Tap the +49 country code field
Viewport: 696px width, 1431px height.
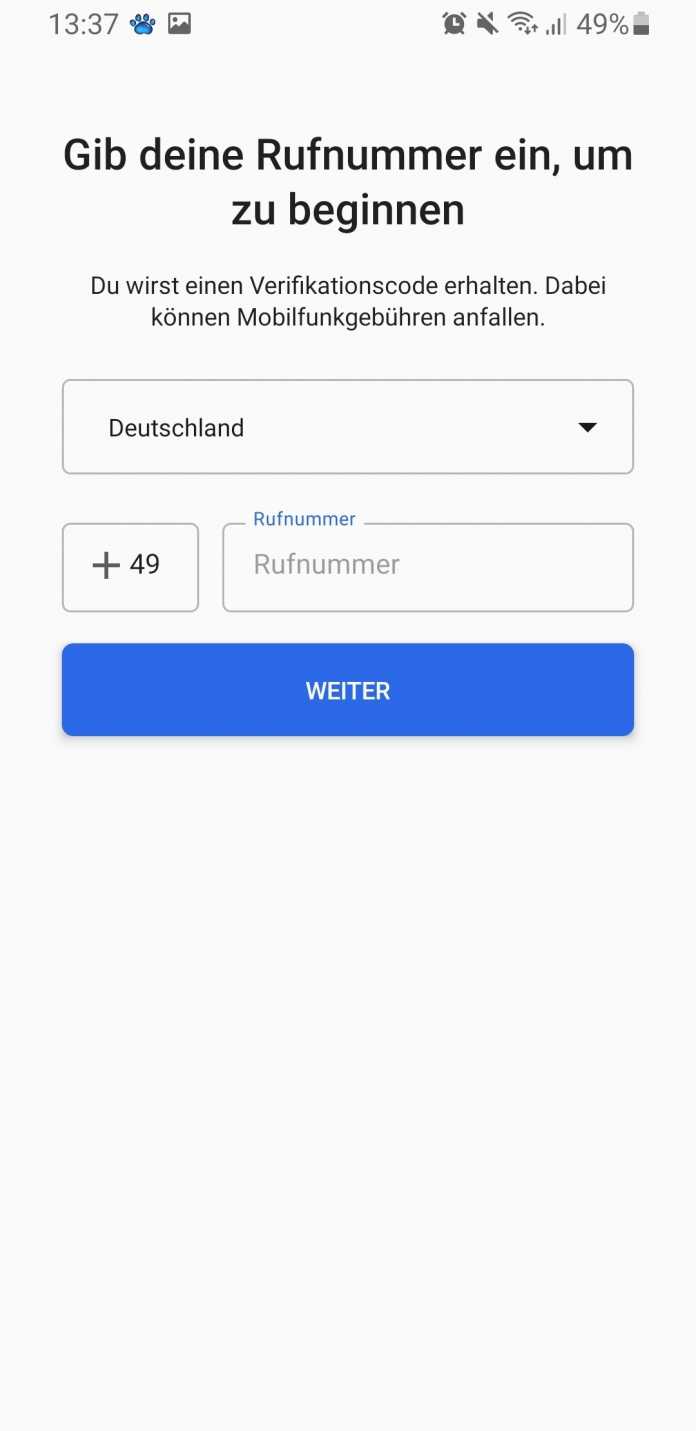click(130, 567)
